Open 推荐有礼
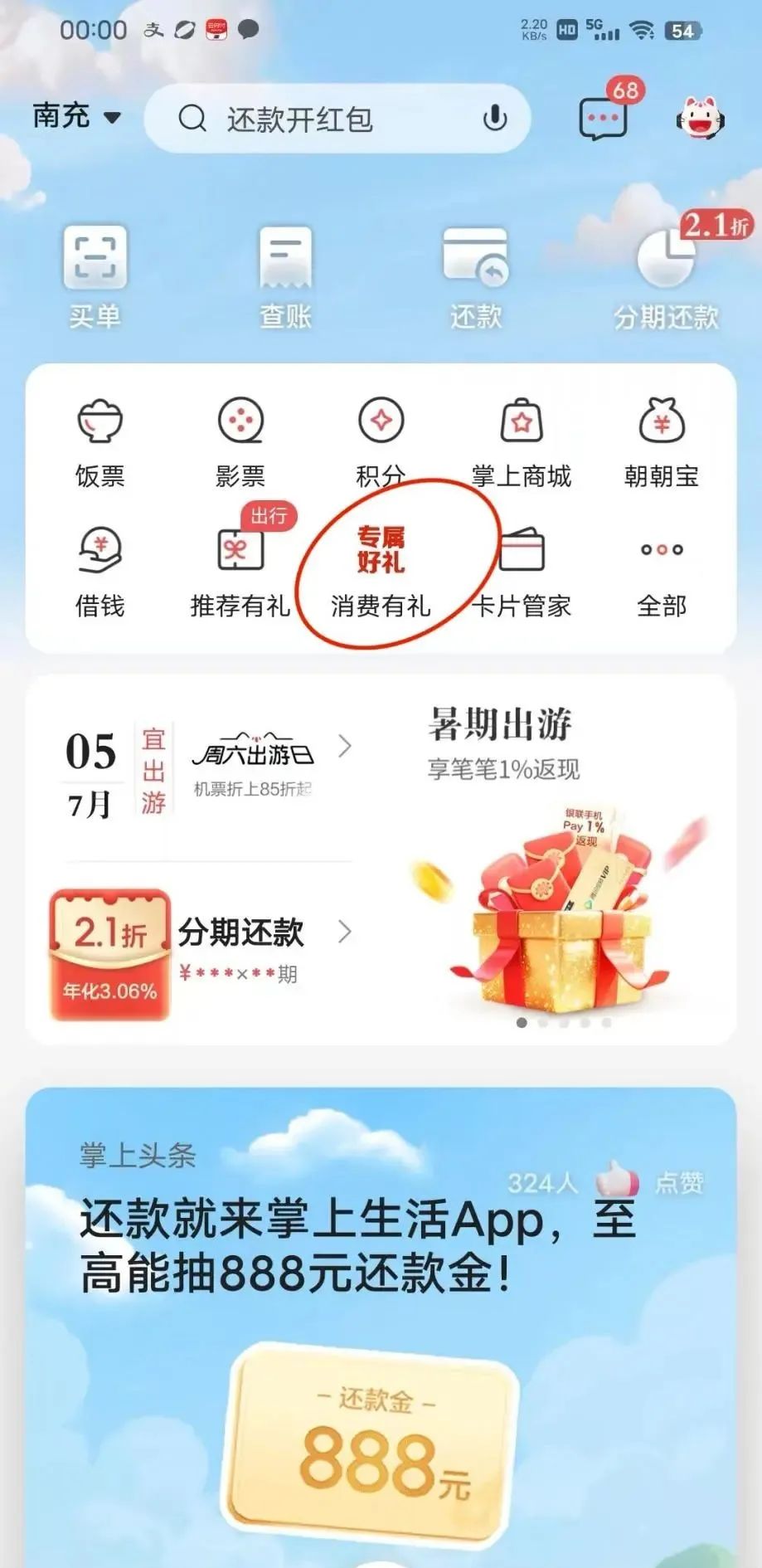762x1568 pixels. coord(240,572)
